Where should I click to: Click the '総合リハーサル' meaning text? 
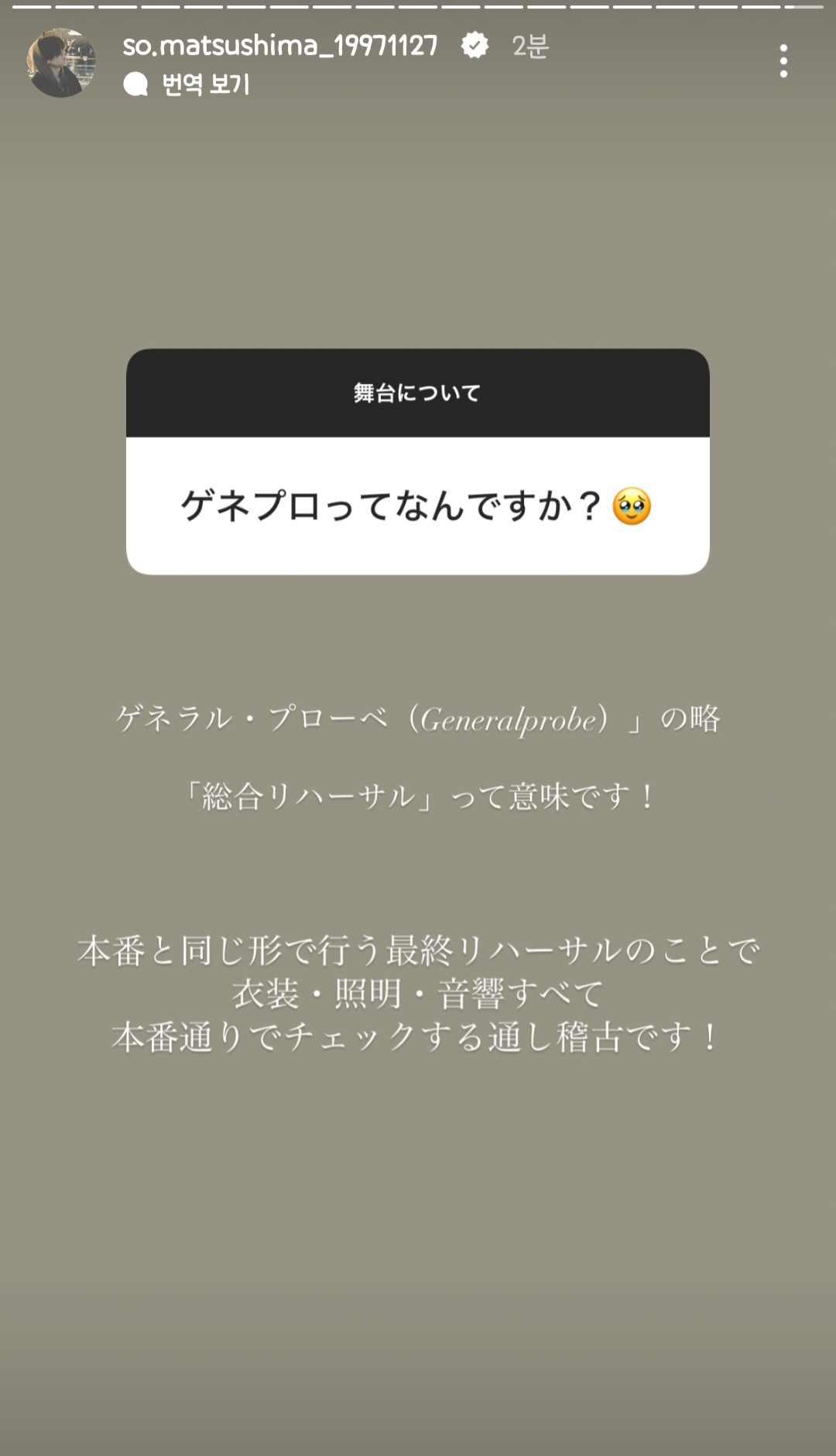[x=418, y=794]
